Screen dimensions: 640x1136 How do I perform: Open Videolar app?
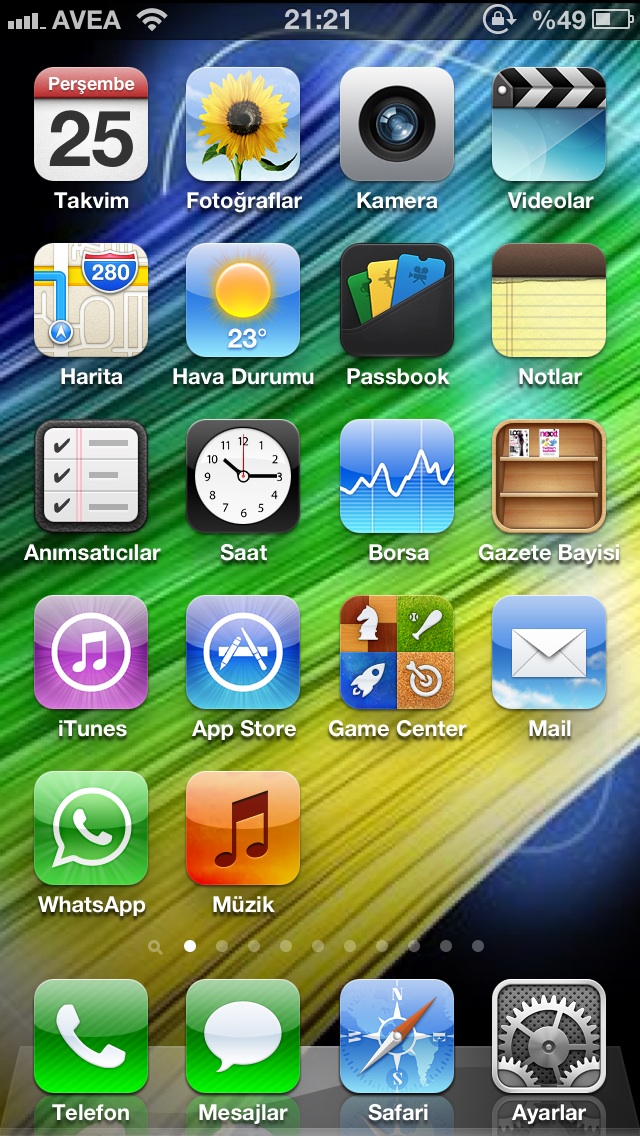[x=549, y=124]
